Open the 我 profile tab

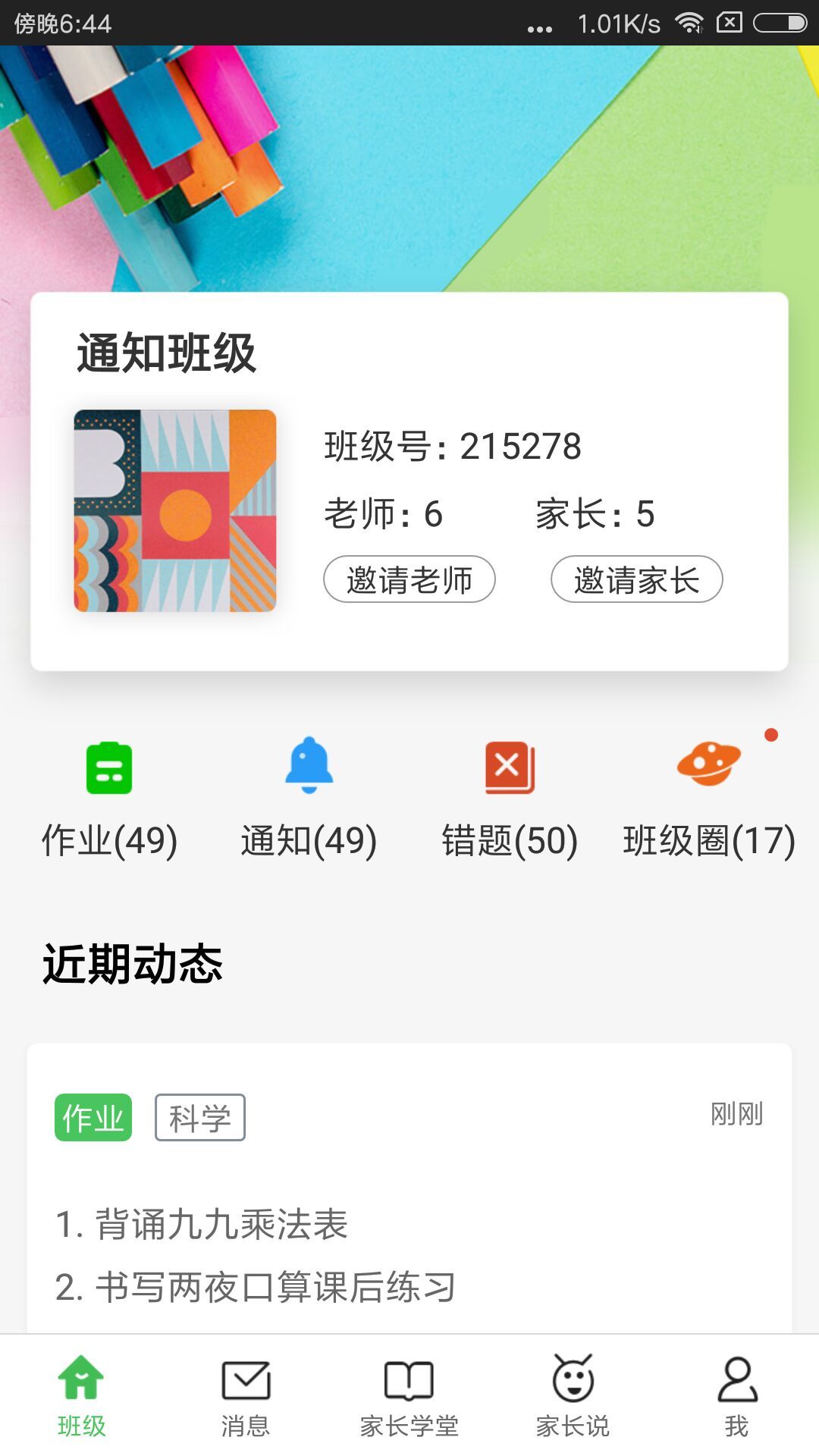pyautogui.click(x=736, y=1397)
